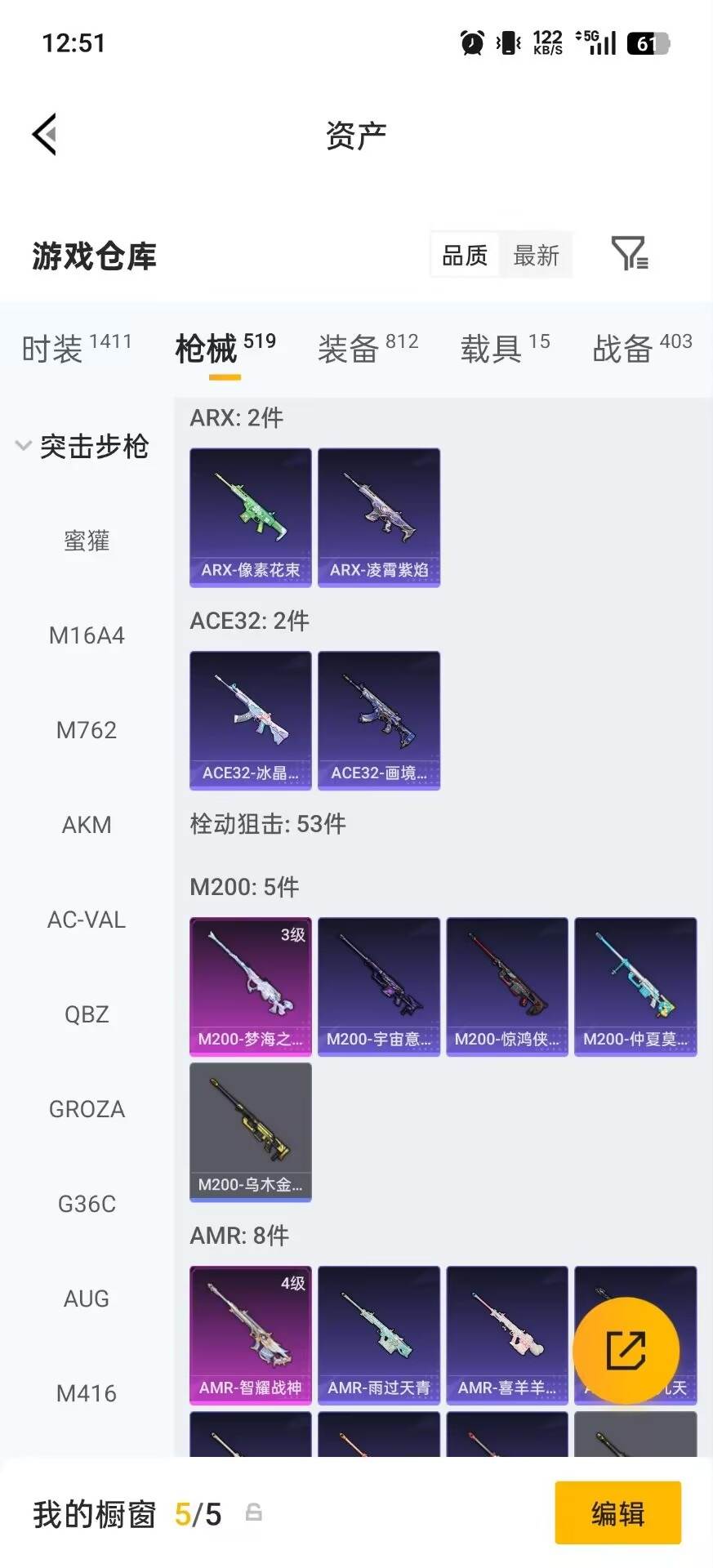Select AKM in the side list

(87, 825)
